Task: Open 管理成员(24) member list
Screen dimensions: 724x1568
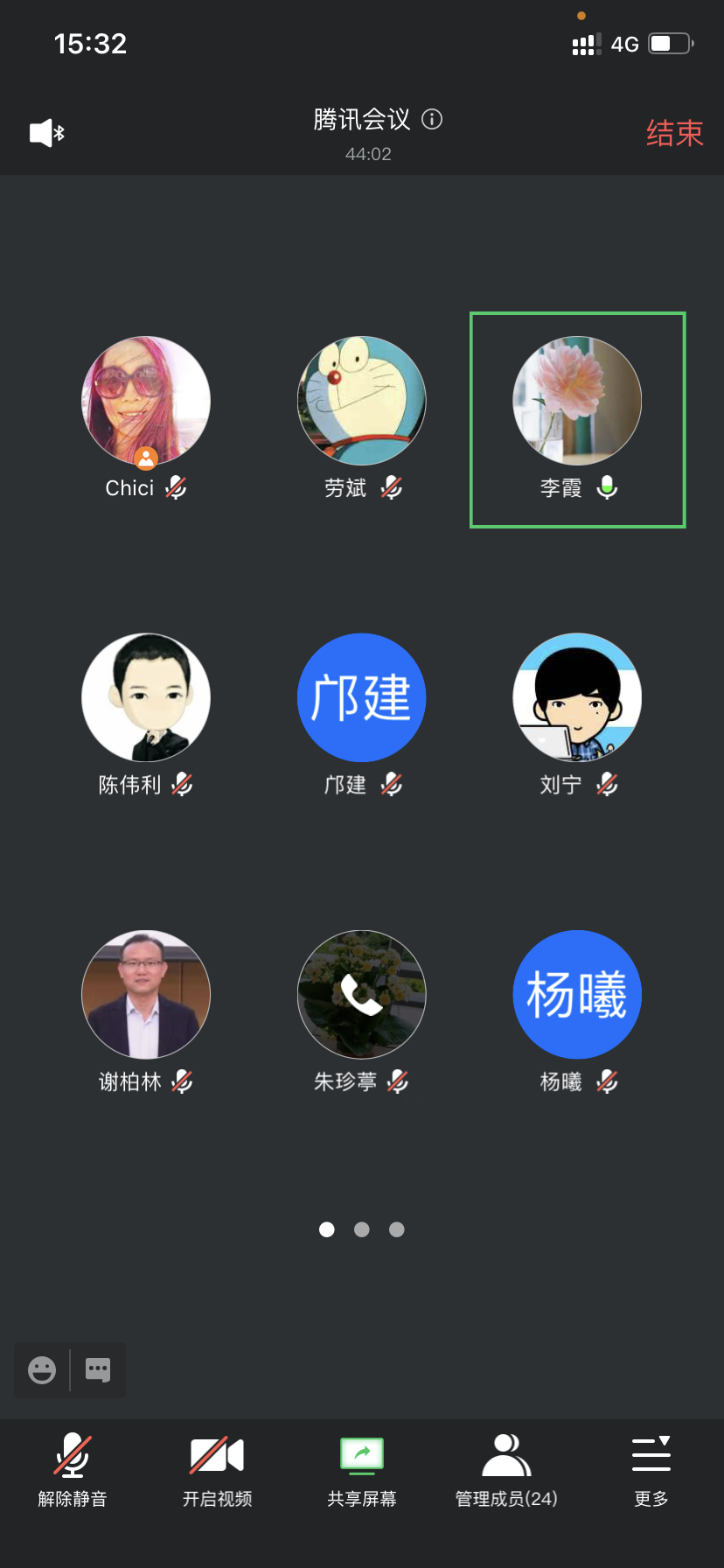Action: click(506, 1470)
